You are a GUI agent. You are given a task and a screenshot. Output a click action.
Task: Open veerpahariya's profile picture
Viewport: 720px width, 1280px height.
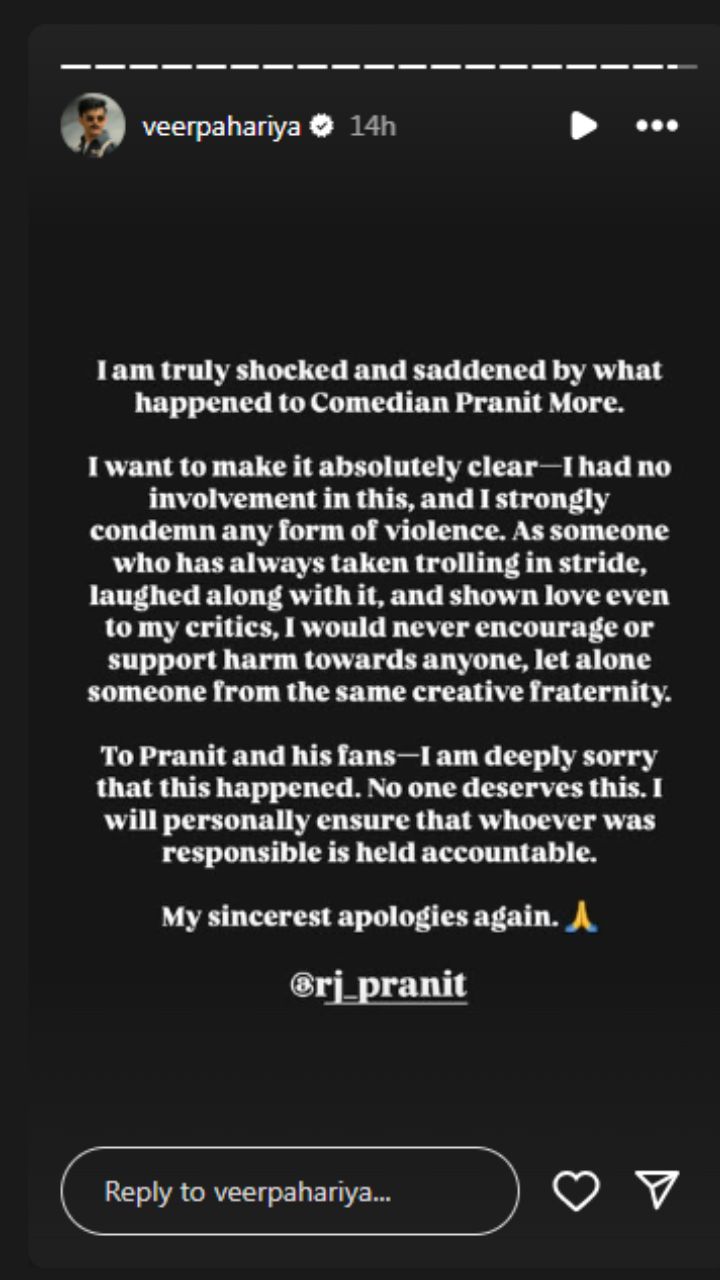click(92, 125)
